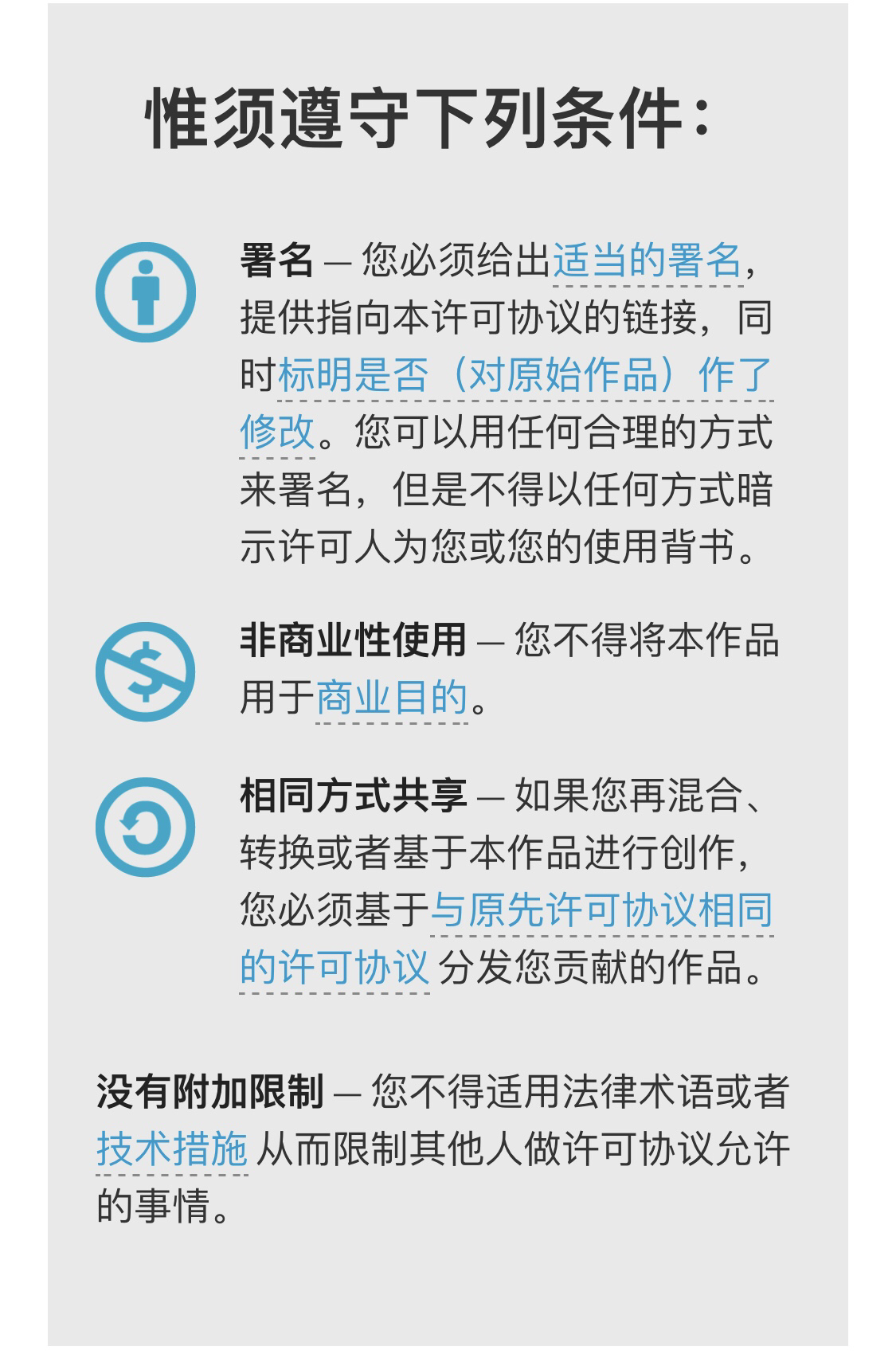Open the 适当的署名 link

648,260
